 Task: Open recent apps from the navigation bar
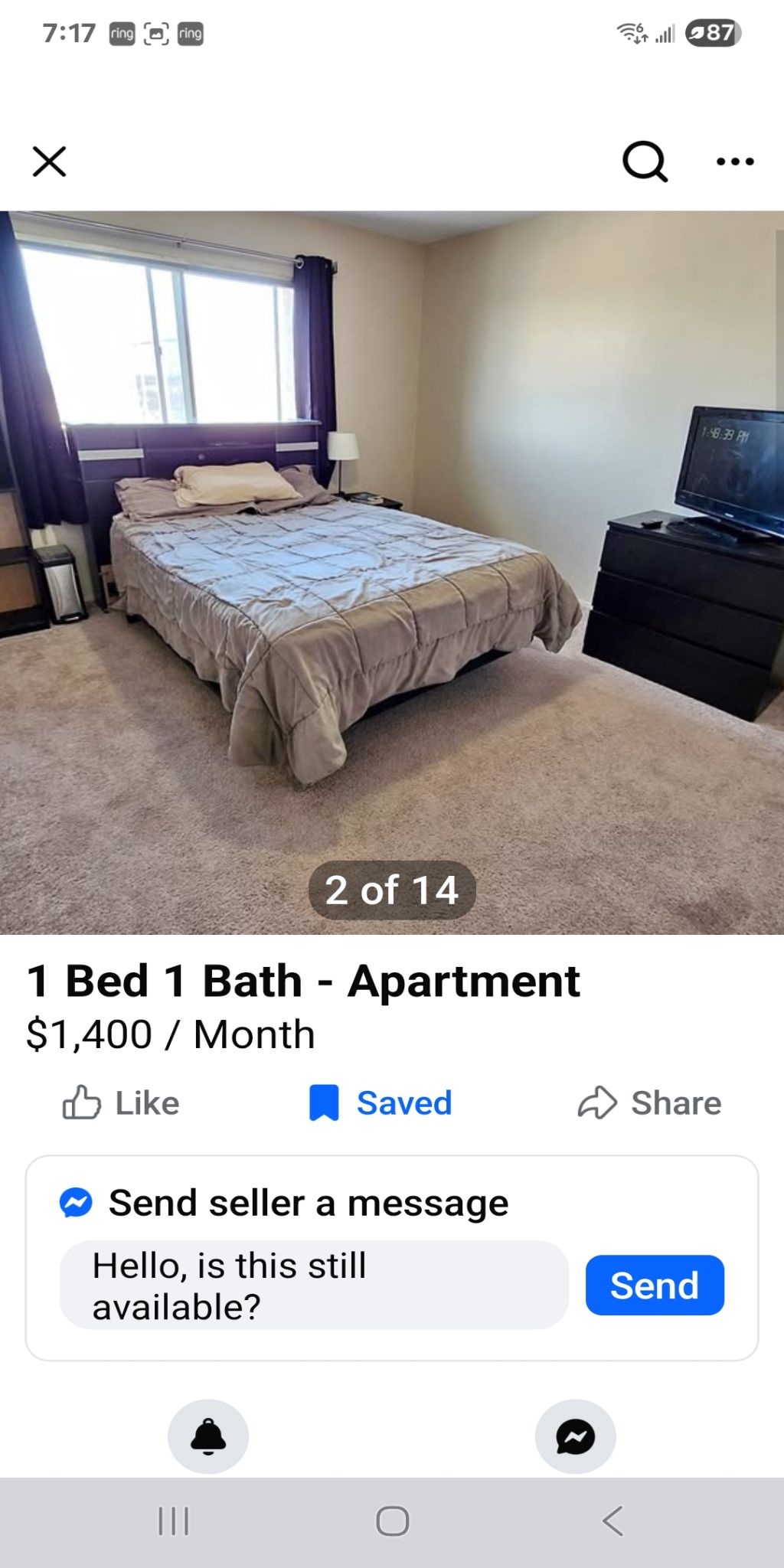174,1521
